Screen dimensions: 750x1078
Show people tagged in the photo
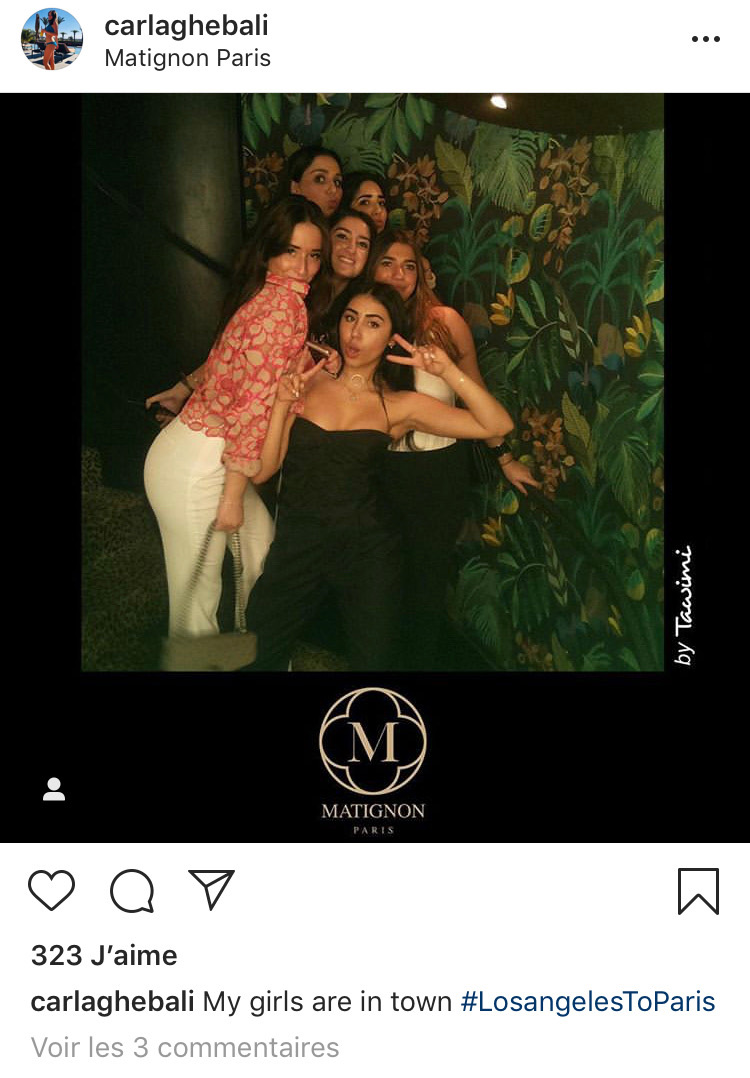click(x=54, y=789)
